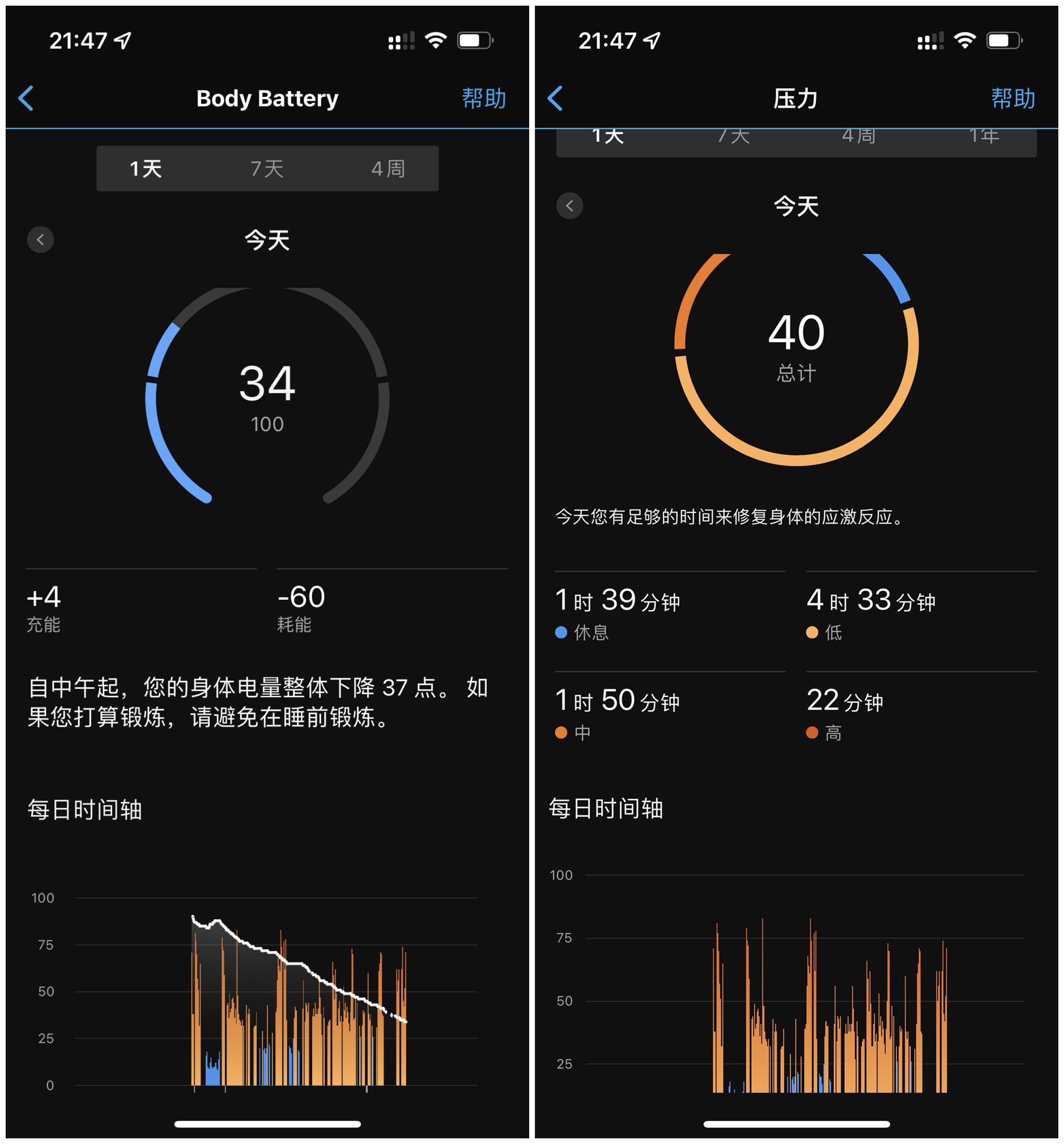
Task: Open 帮助 on the Body Battery screen
Action: coord(484,98)
